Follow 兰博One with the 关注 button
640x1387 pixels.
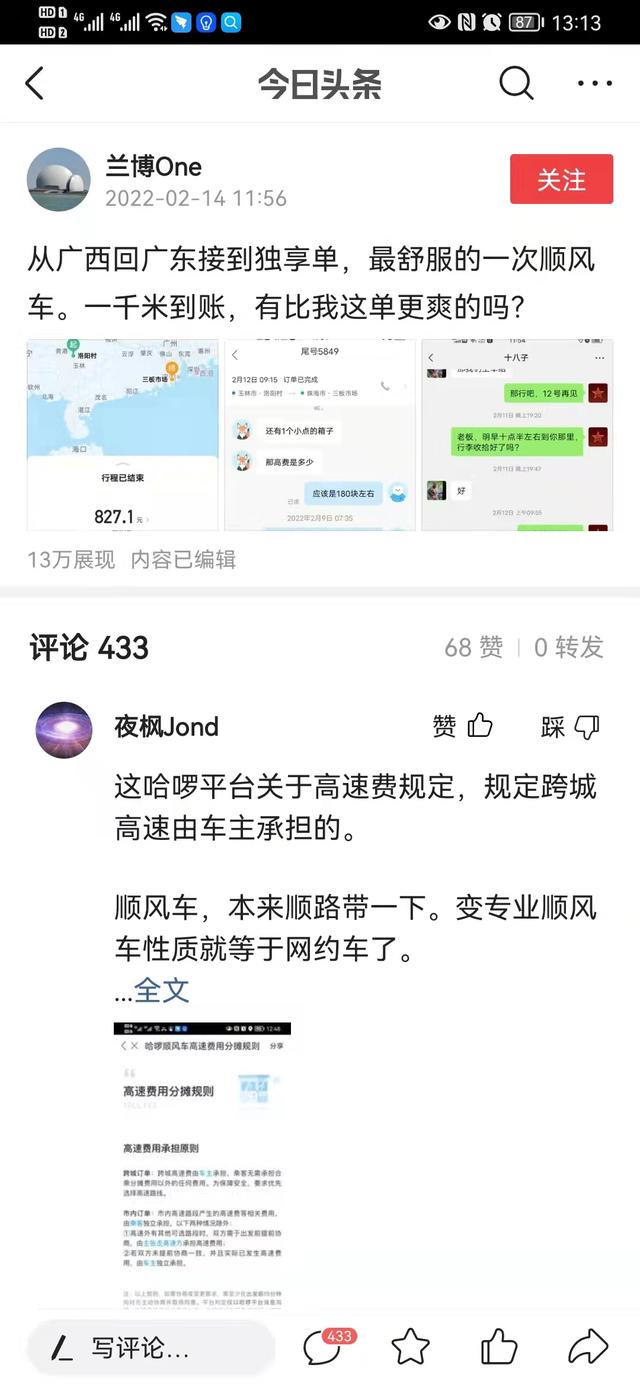561,180
